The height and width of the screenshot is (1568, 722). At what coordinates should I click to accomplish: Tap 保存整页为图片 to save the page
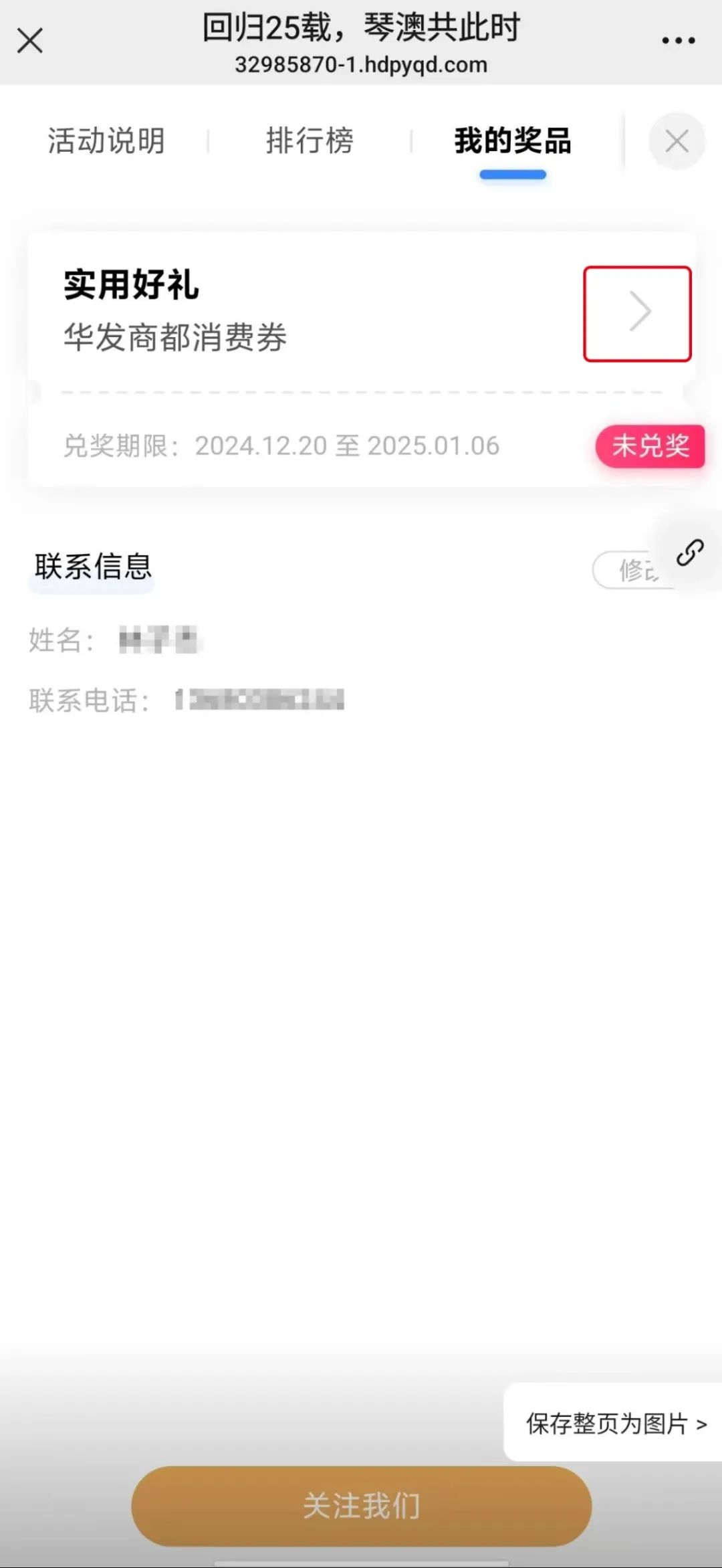[x=605, y=1425]
